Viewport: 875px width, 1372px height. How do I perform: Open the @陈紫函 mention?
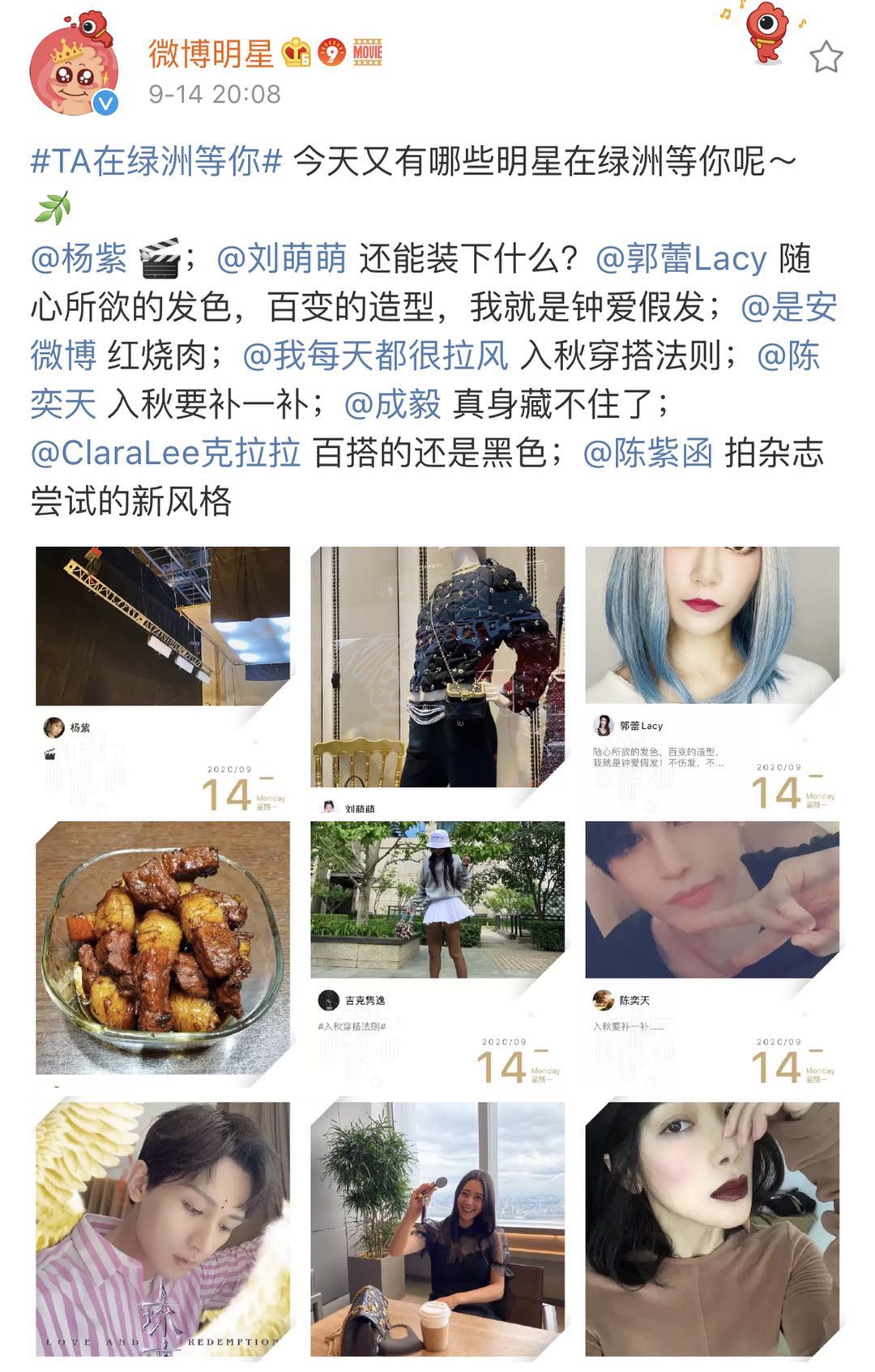coord(647,453)
